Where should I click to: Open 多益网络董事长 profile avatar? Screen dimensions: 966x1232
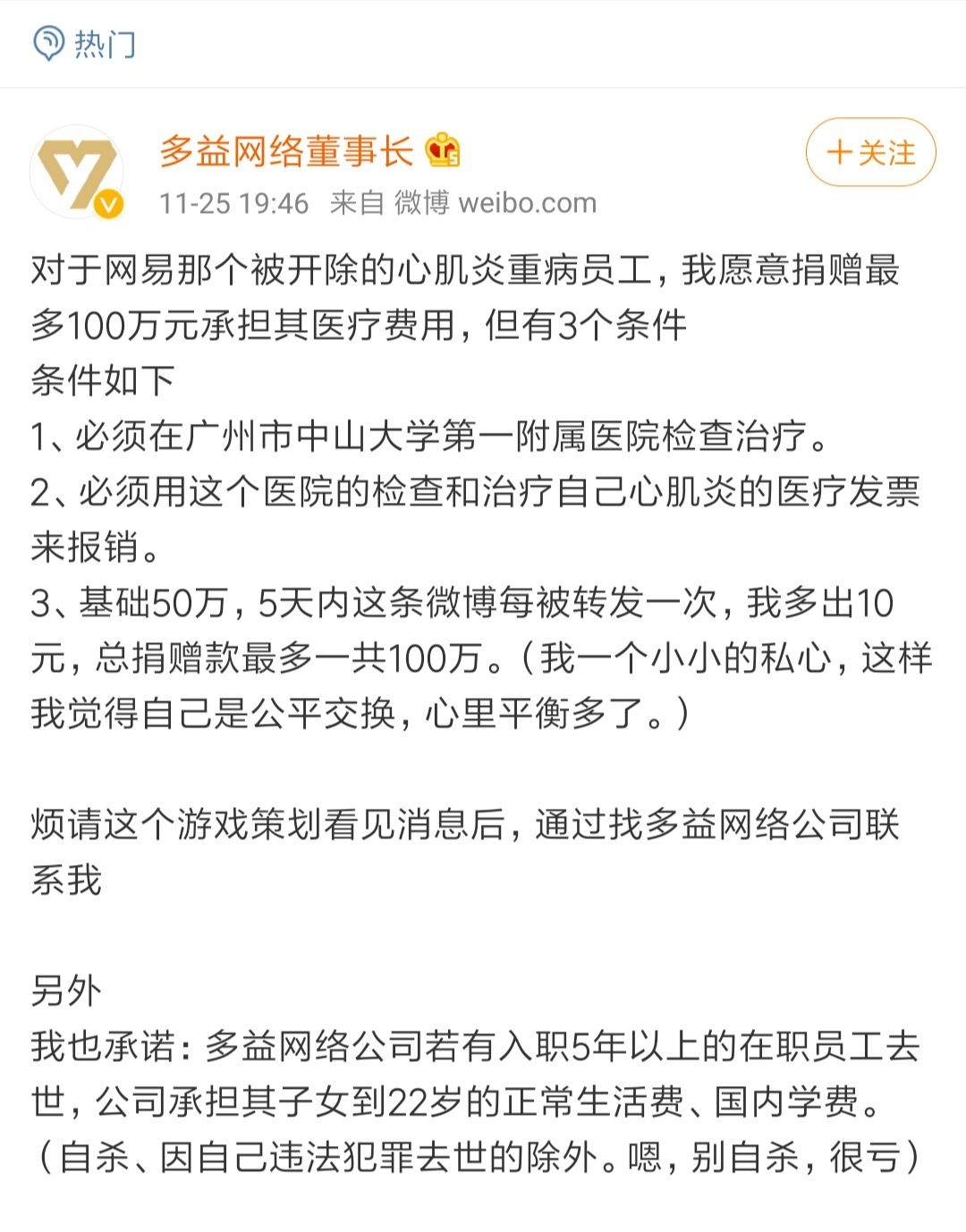pyautogui.click(x=78, y=172)
